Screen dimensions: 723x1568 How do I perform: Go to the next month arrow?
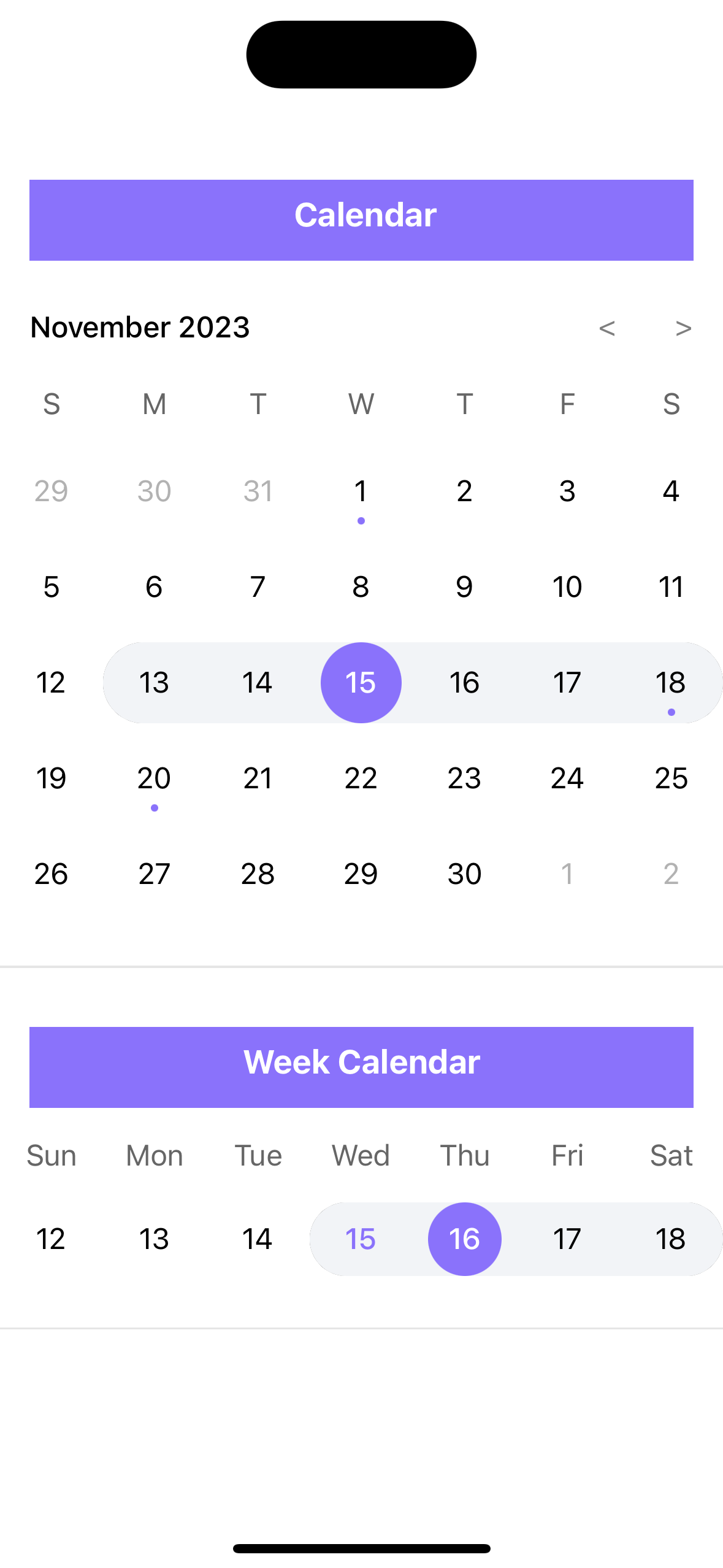683,328
